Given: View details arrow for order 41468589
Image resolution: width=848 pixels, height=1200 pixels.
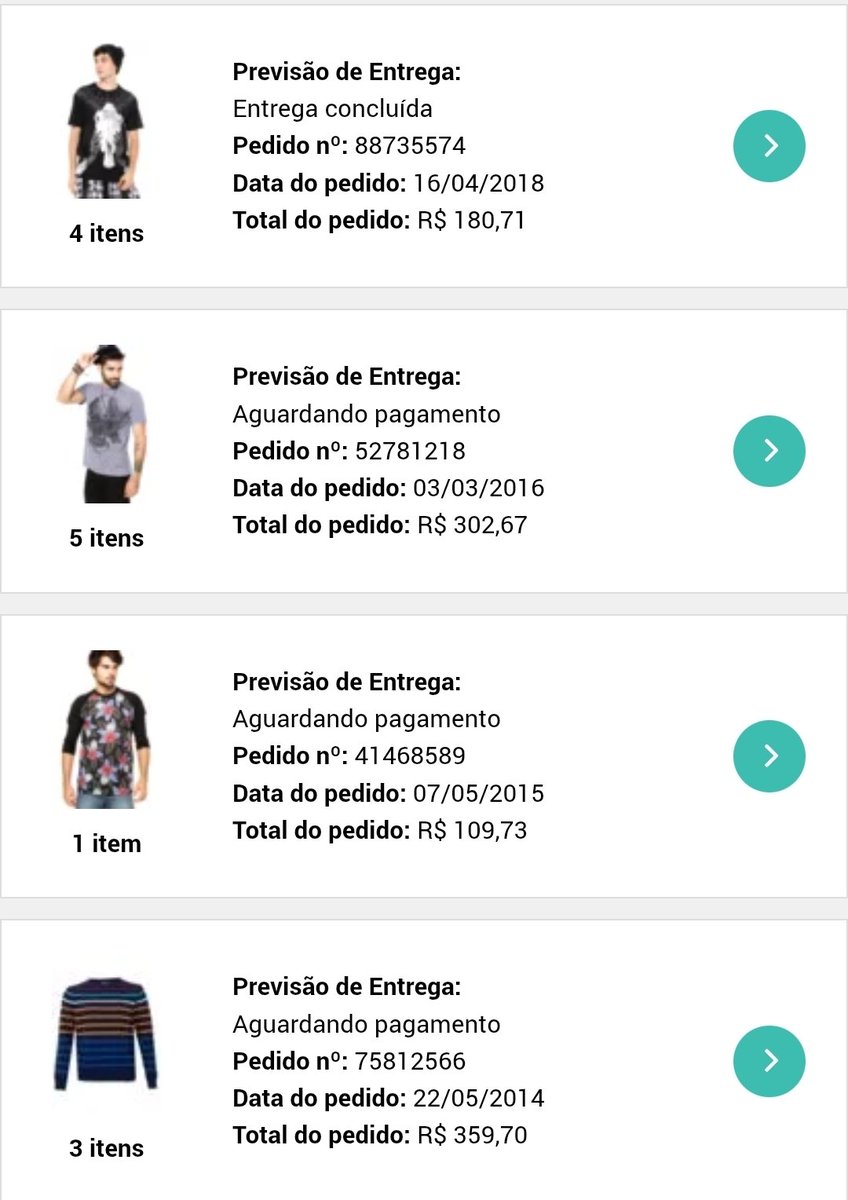Looking at the screenshot, I should click(x=769, y=756).
